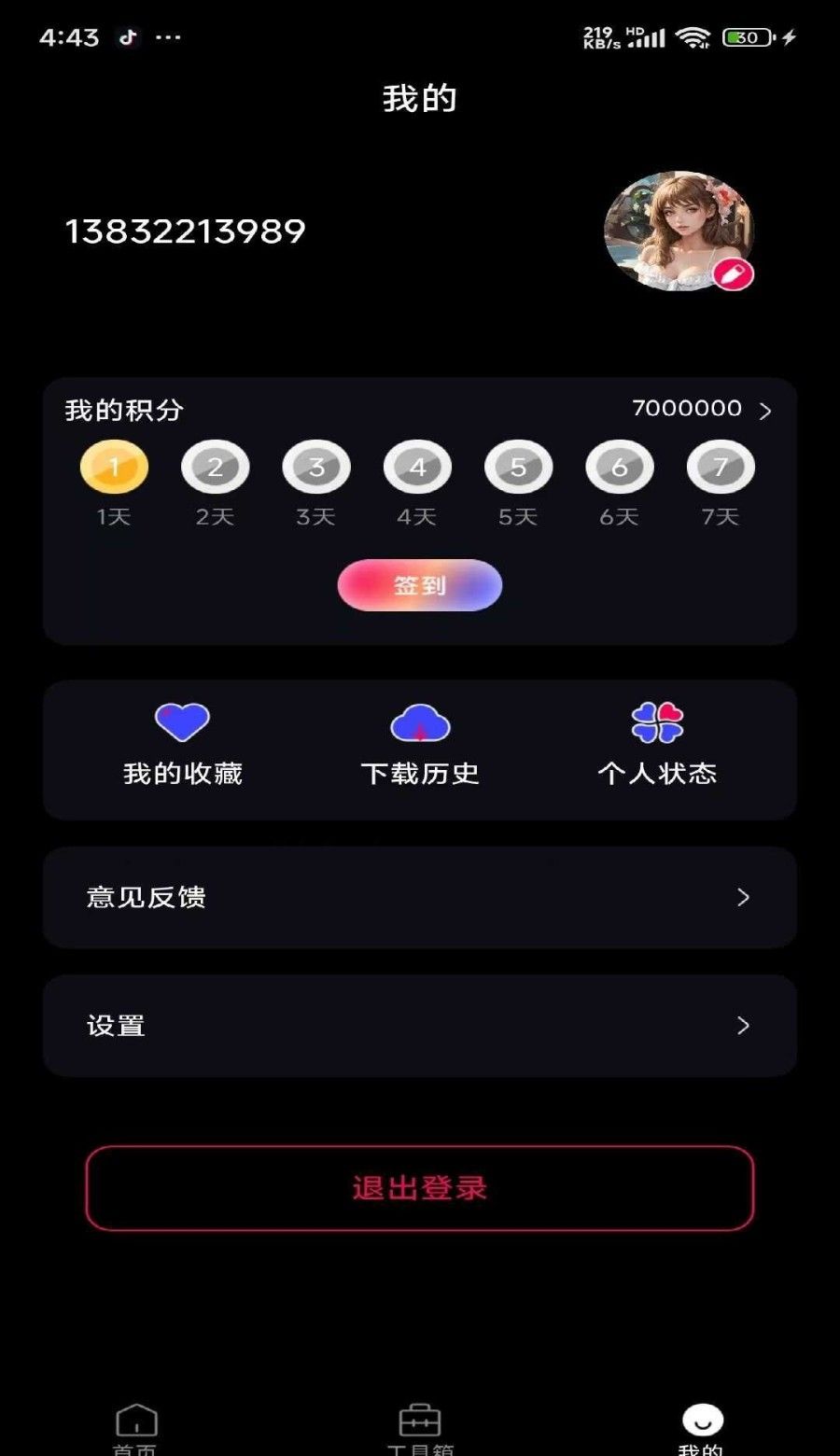Image resolution: width=840 pixels, height=1456 pixels.
Task: Open 我的收藏 heart icon
Action: click(183, 721)
